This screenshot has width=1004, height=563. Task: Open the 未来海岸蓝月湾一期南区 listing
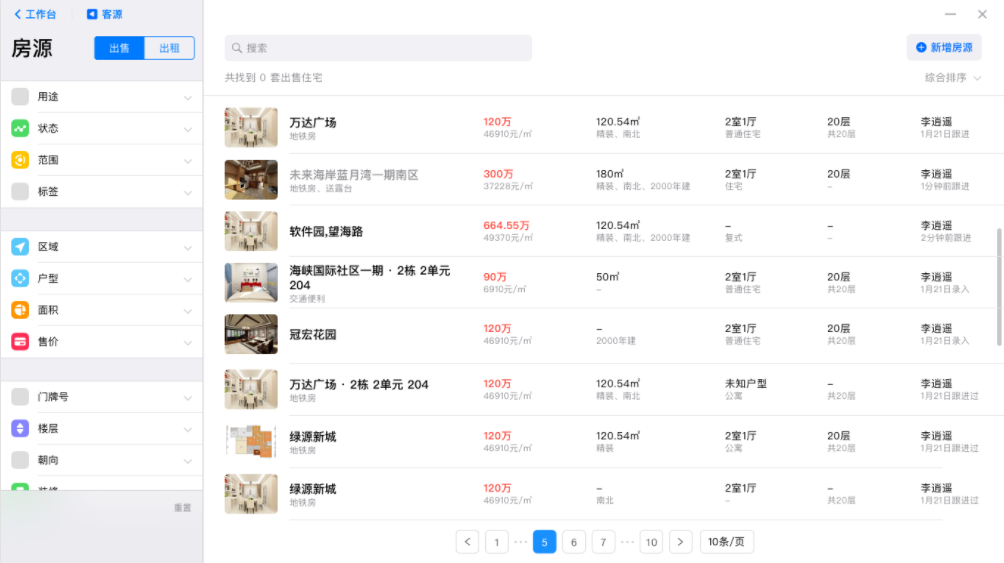coord(354,175)
